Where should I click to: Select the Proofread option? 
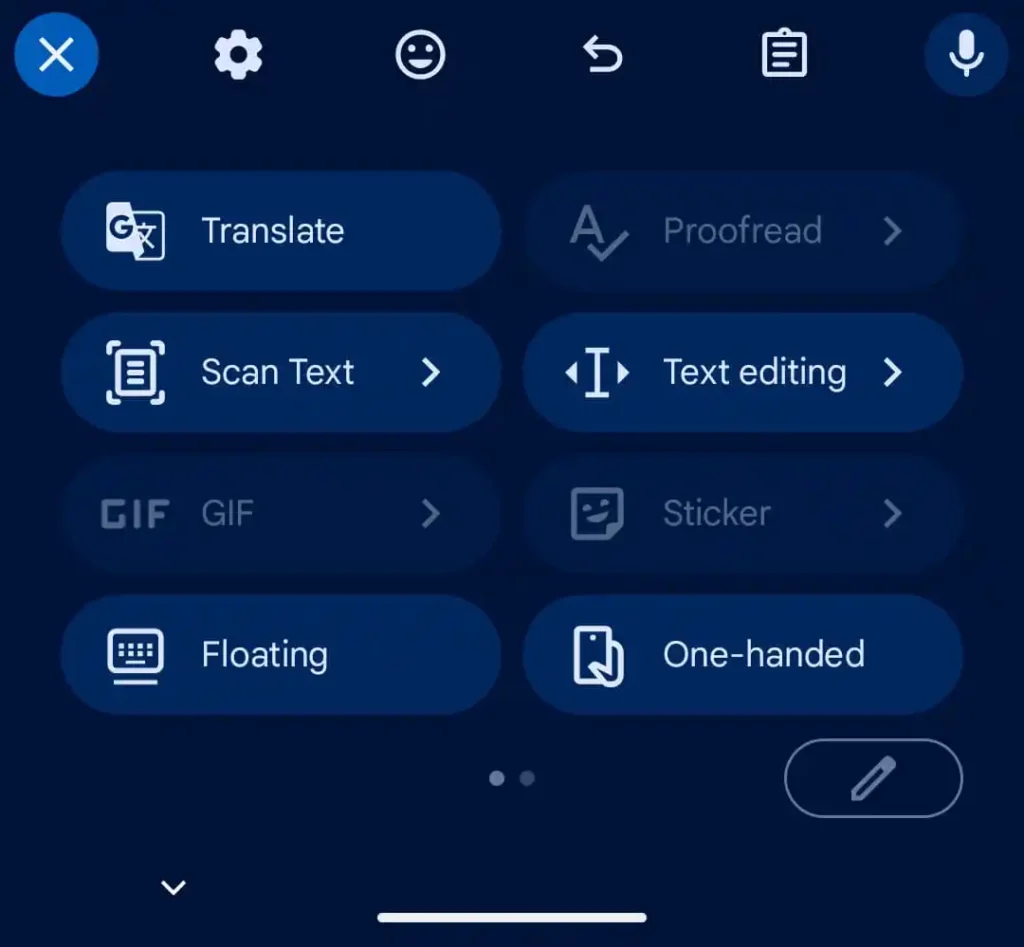743,231
